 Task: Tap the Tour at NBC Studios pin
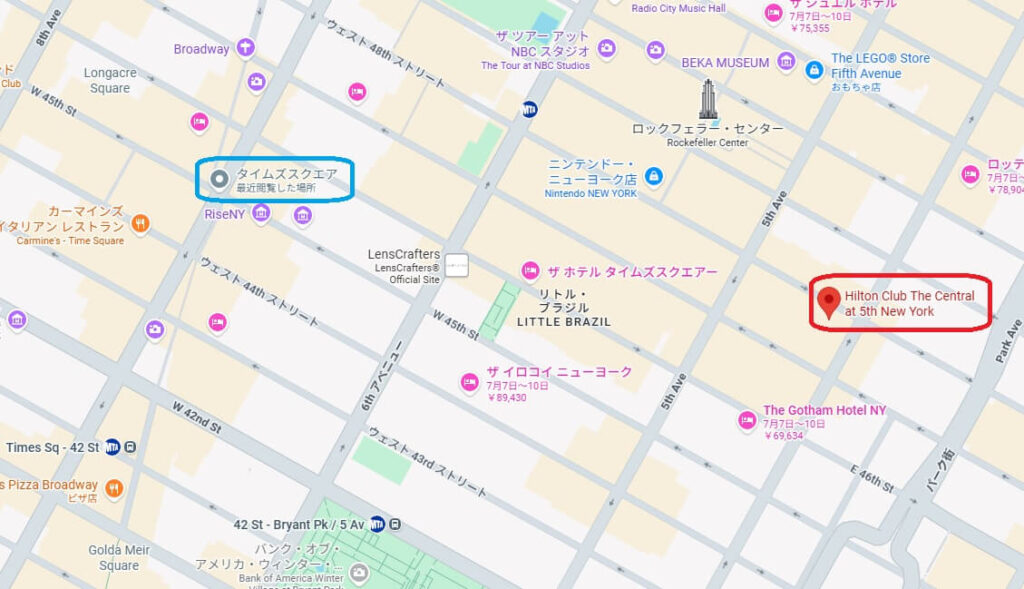[606, 48]
